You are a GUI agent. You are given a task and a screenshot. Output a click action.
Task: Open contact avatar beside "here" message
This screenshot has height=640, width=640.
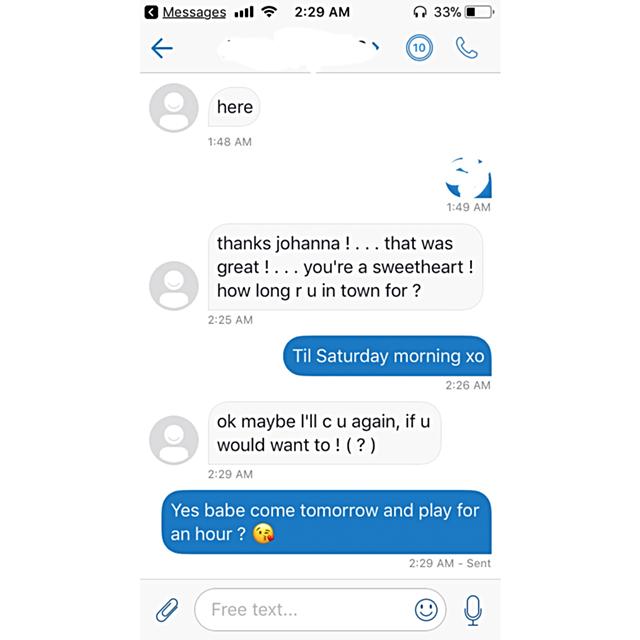pos(174,108)
